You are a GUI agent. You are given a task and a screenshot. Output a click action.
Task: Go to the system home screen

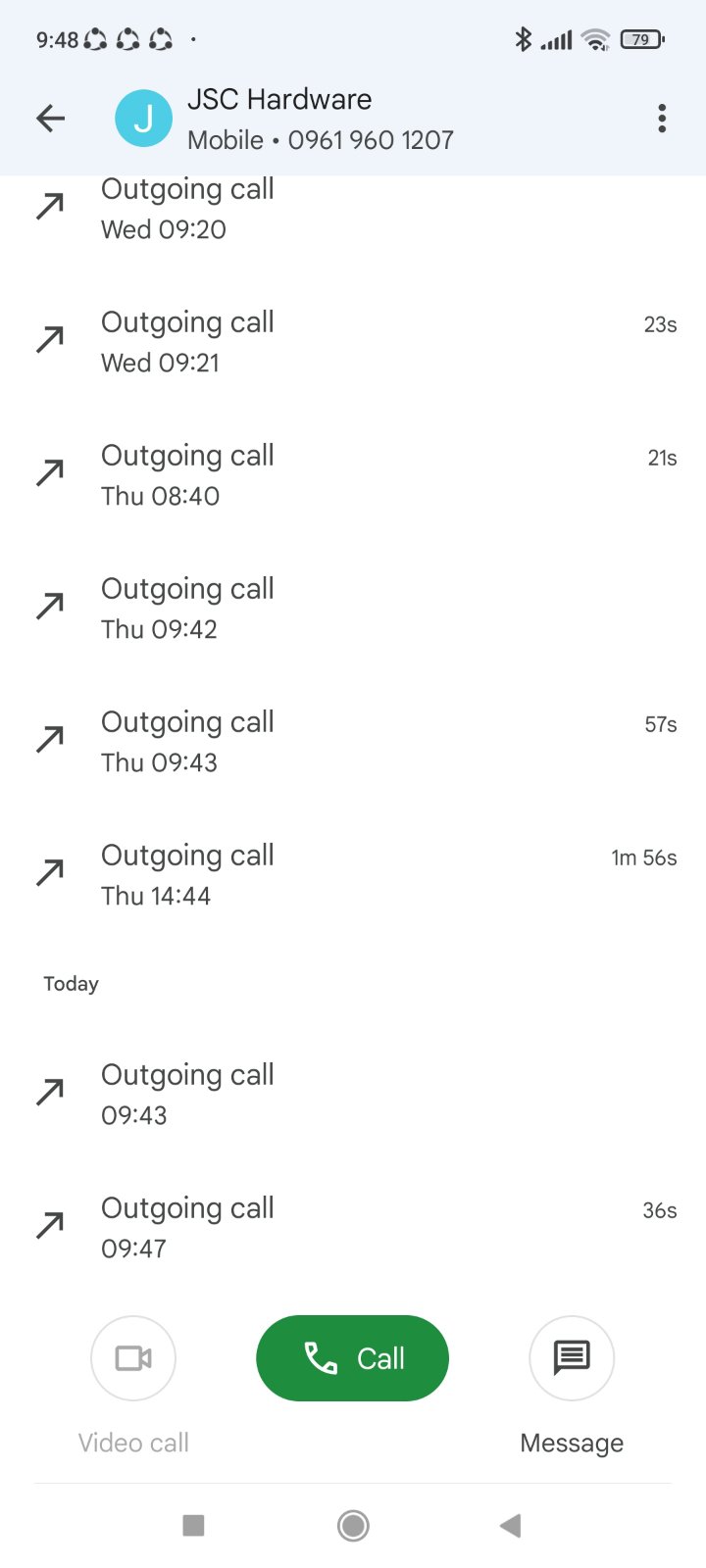point(353,1525)
